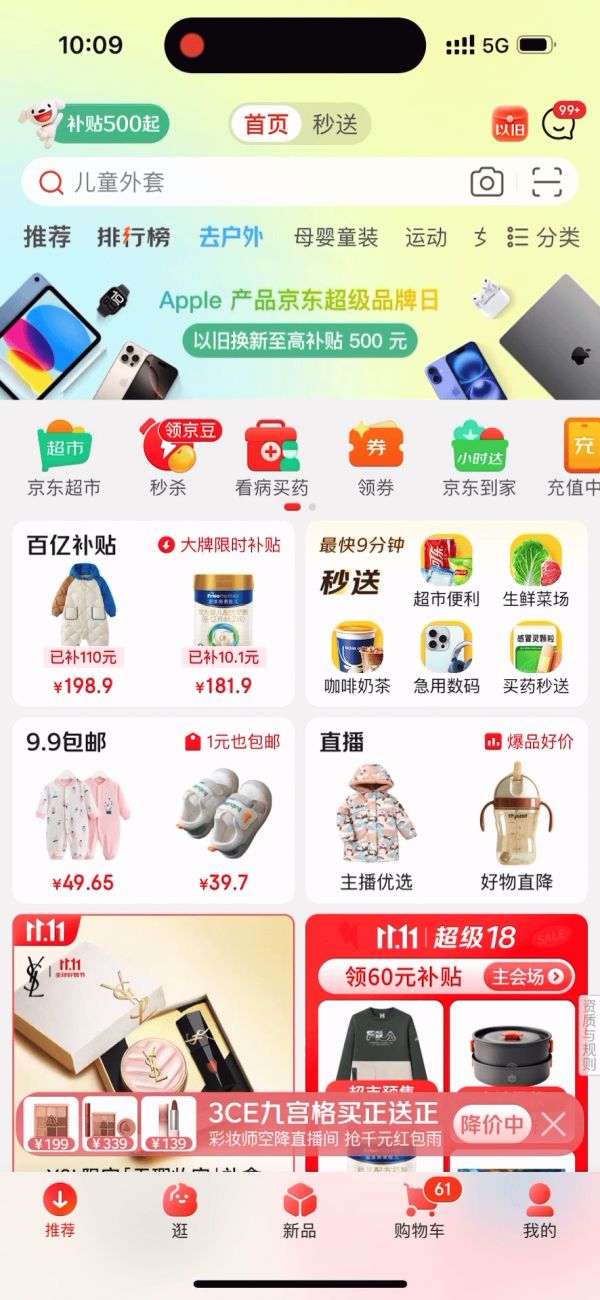Switch to 去户外 category tab
The image size is (600, 1300).
(x=231, y=237)
